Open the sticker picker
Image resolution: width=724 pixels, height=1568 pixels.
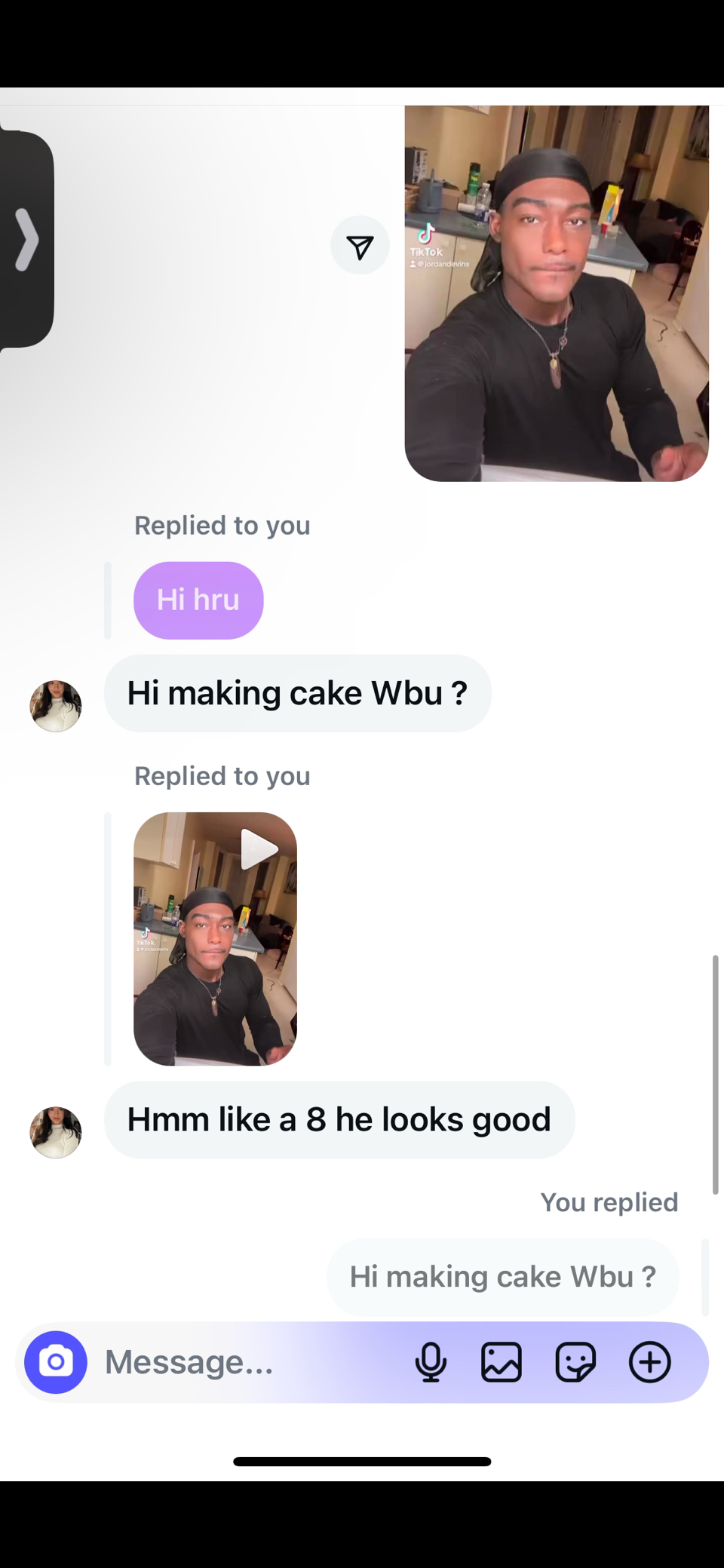click(575, 1362)
